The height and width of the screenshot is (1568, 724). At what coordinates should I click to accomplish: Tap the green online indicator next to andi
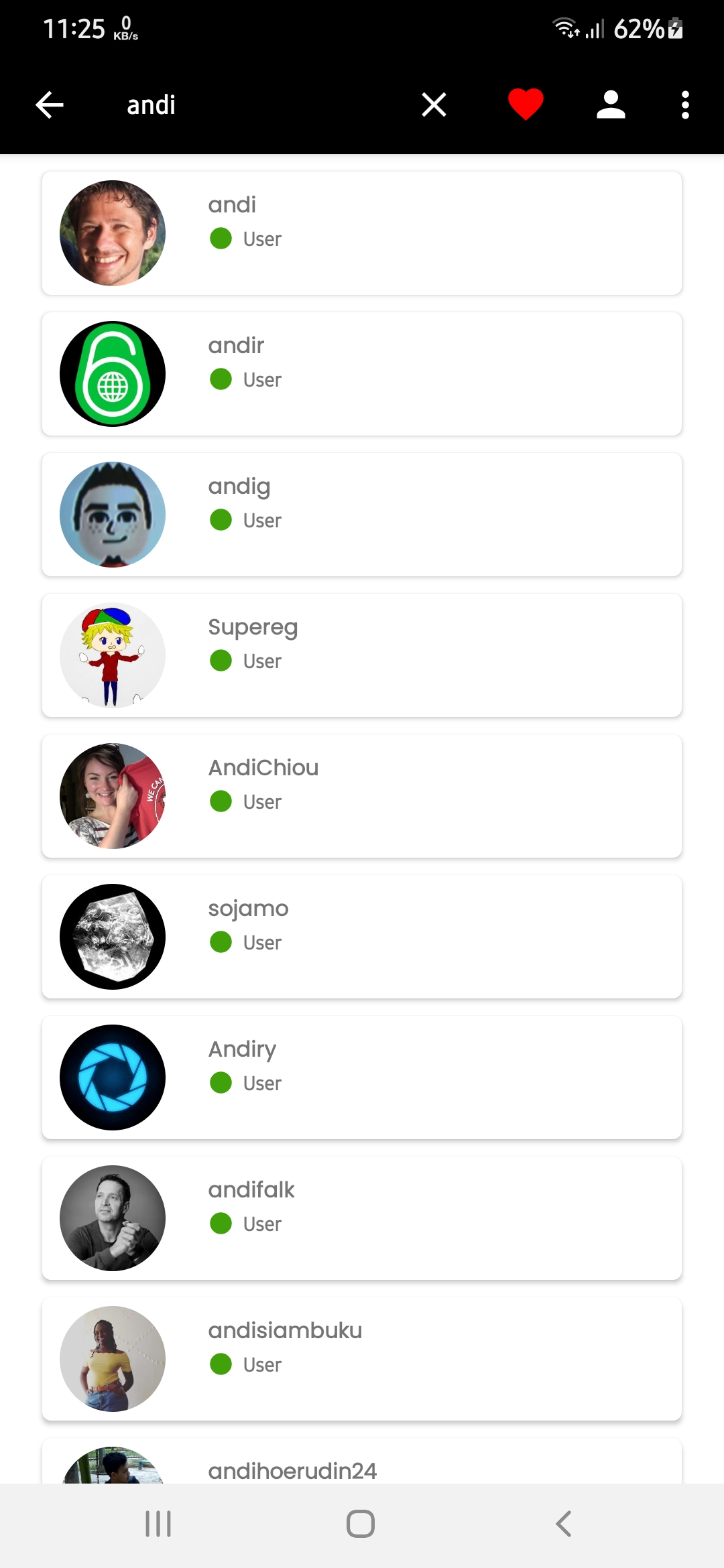(220, 239)
